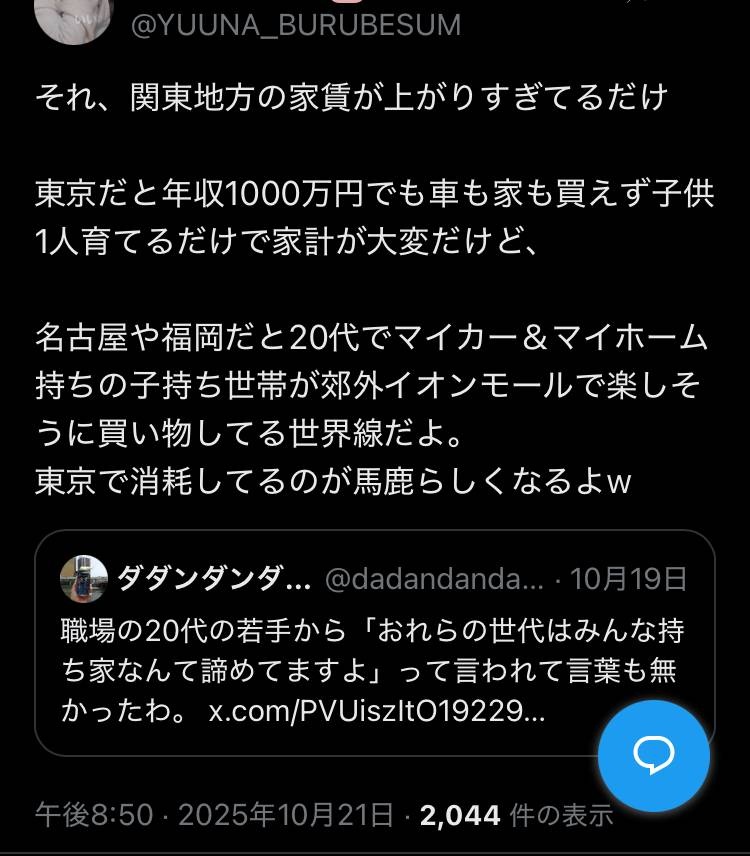Open the x.com/PVUiszItO19229 link

coord(377,713)
